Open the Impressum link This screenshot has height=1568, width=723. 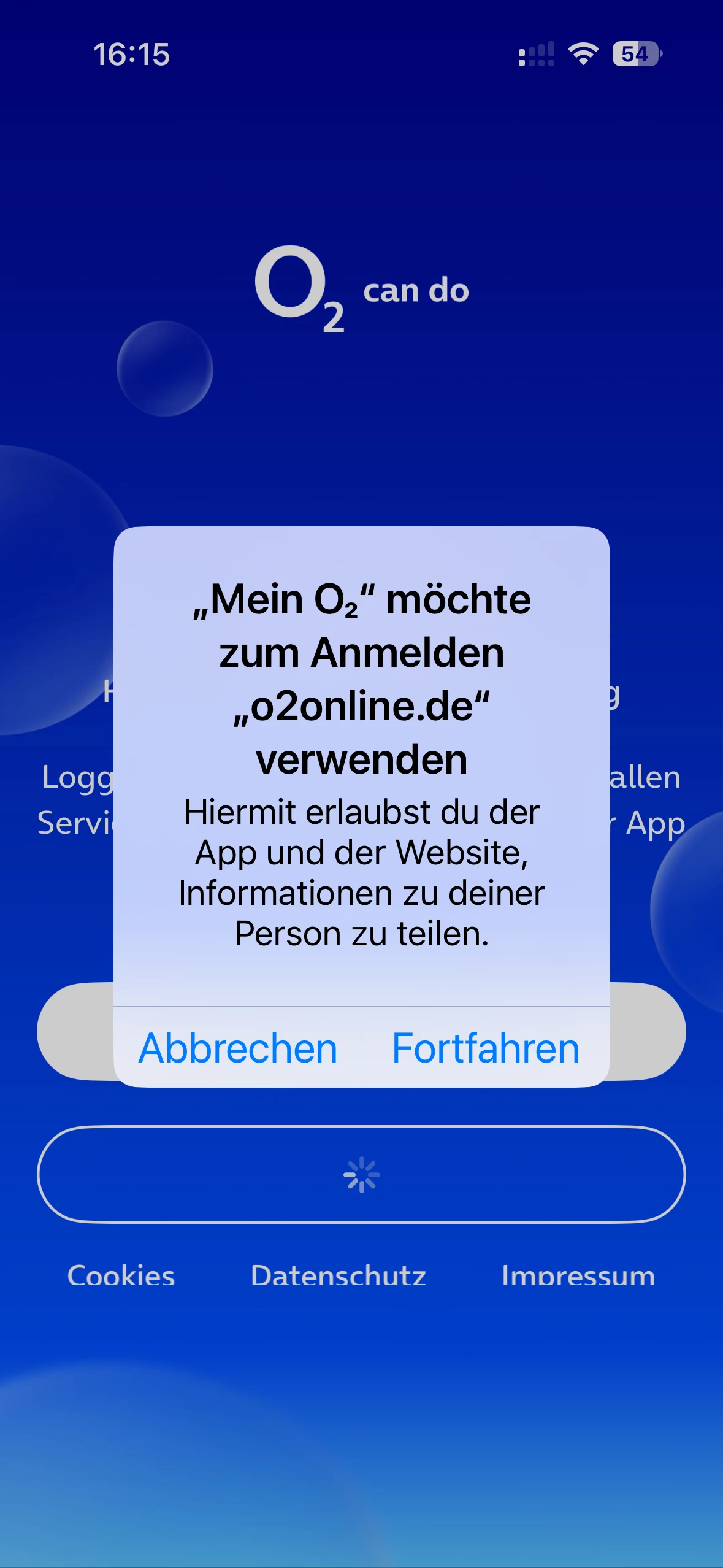578,1275
